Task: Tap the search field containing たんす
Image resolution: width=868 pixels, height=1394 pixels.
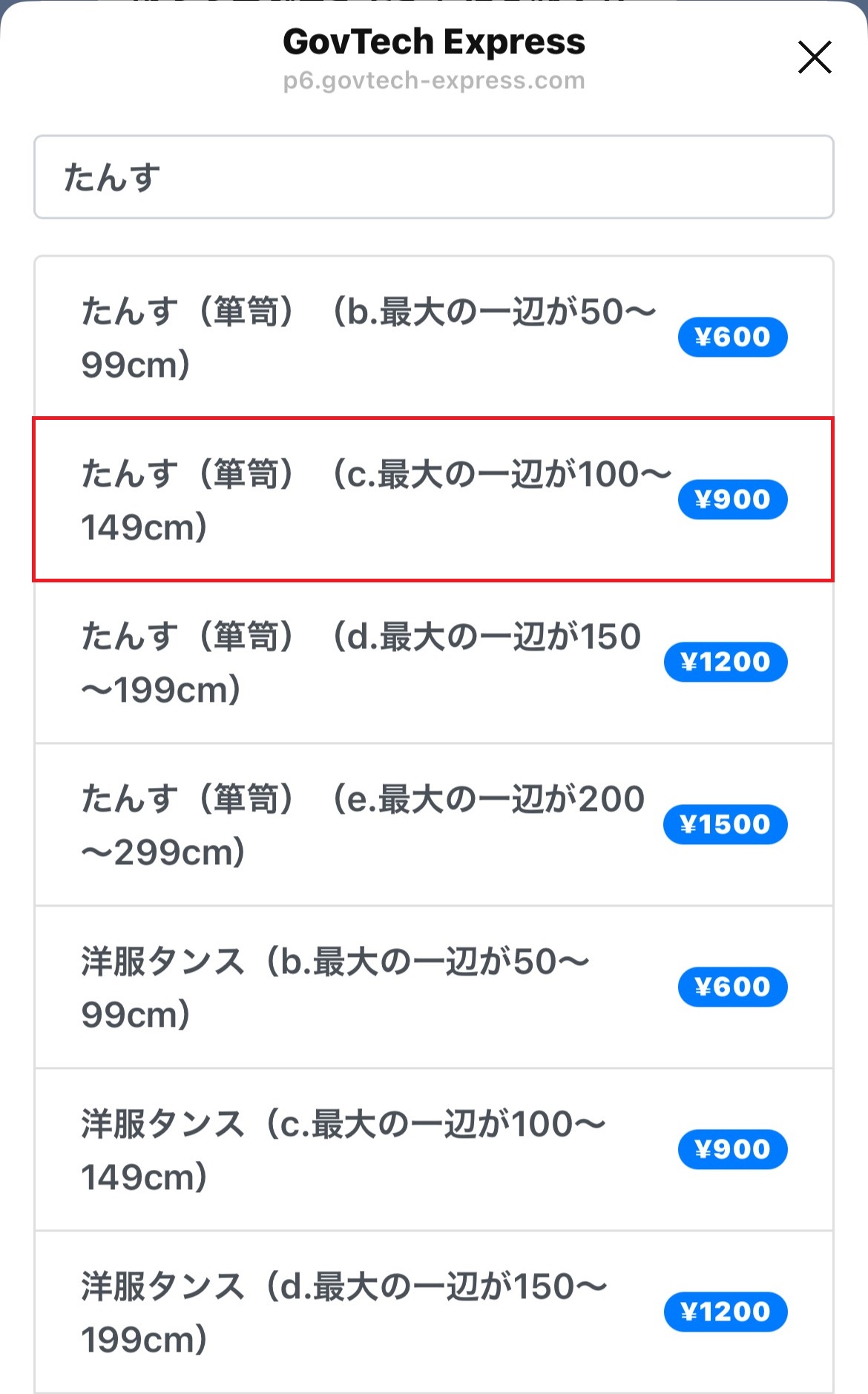Action: (433, 177)
